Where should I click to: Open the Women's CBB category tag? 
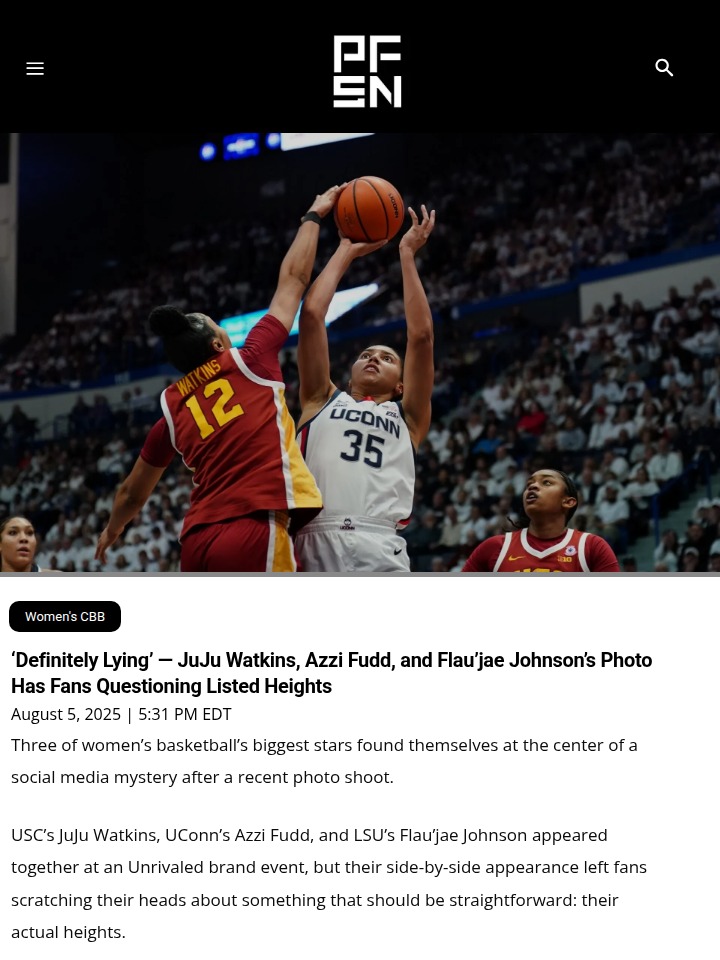click(65, 616)
